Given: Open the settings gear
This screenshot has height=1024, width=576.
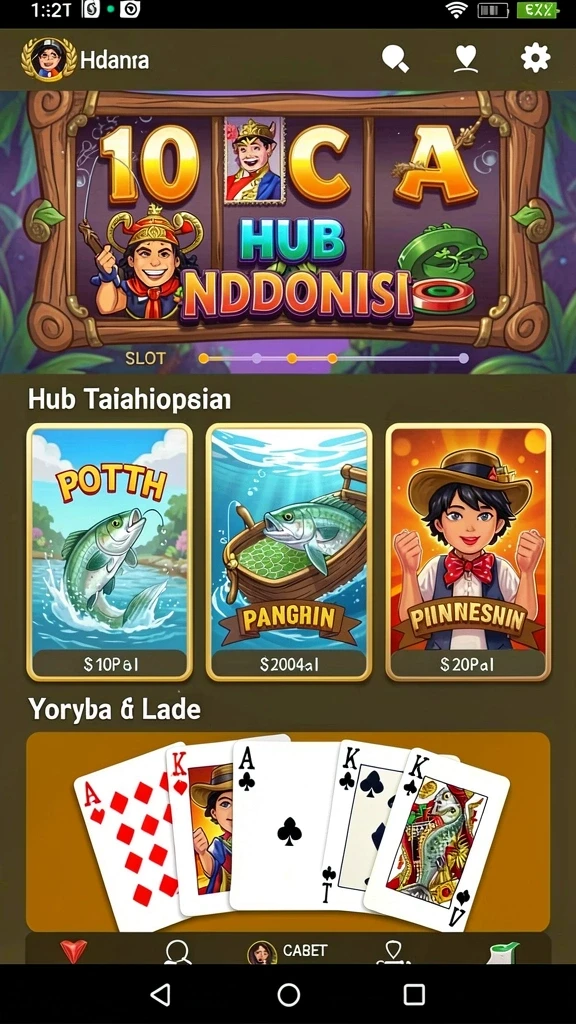Looking at the screenshot, I should 535,59.
